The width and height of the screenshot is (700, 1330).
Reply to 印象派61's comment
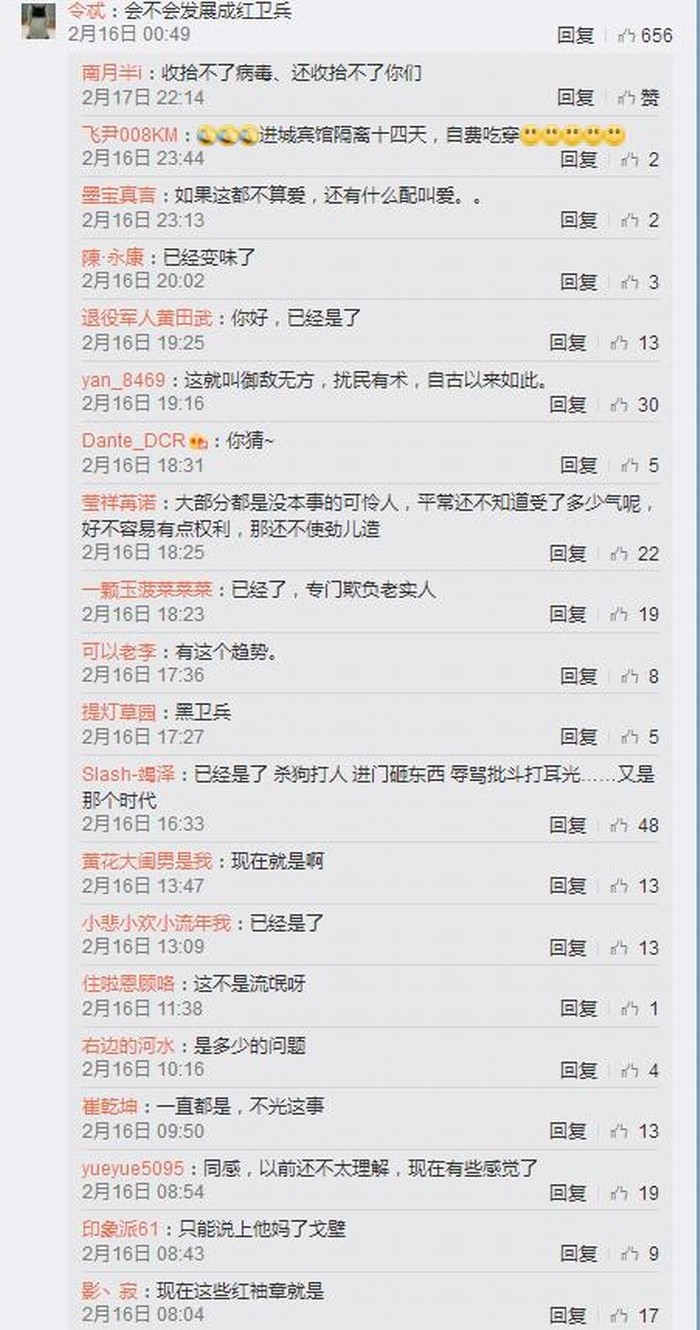pos(579,1253)
